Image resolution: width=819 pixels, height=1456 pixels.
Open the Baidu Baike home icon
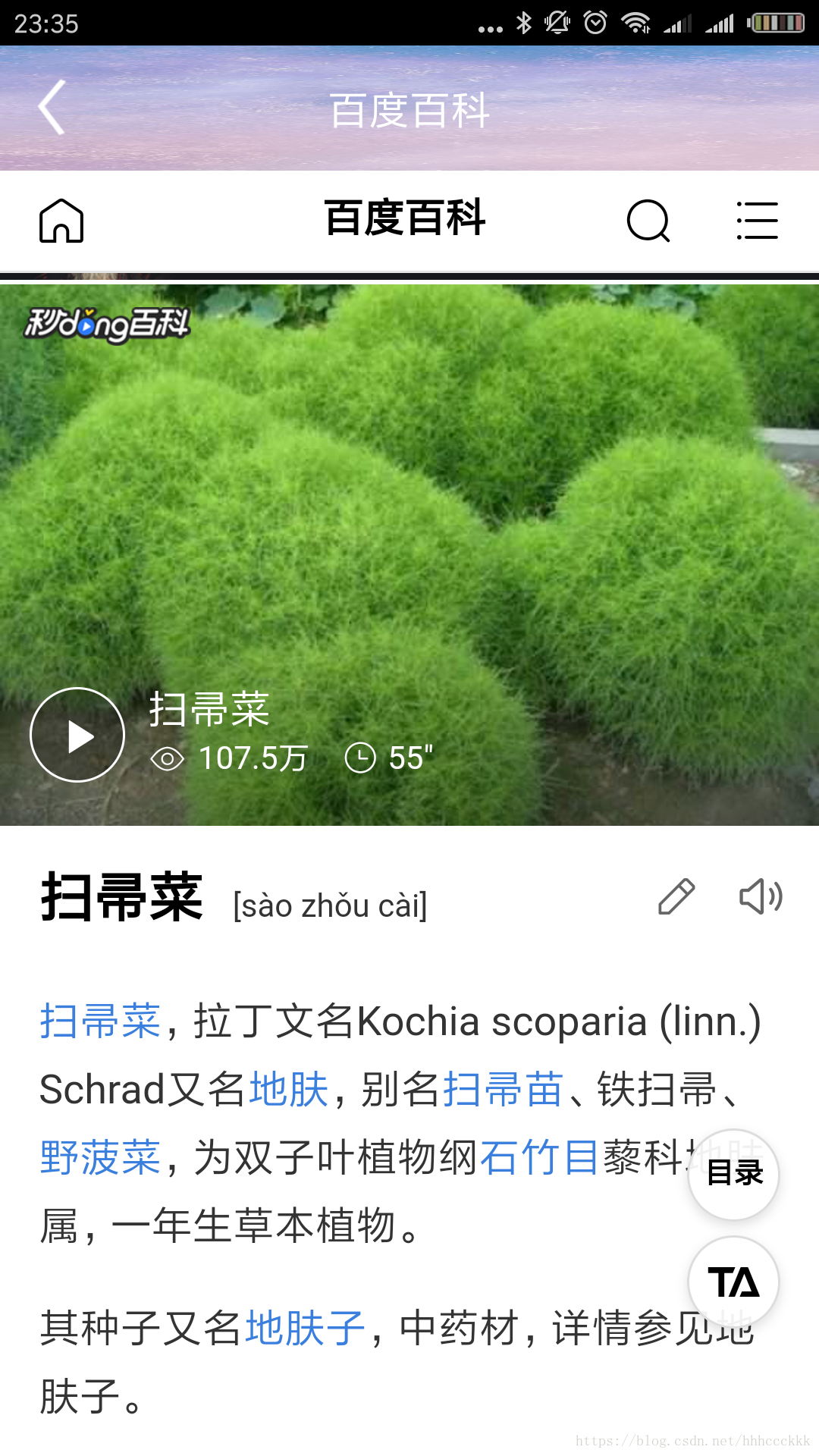tap(61, 221)
